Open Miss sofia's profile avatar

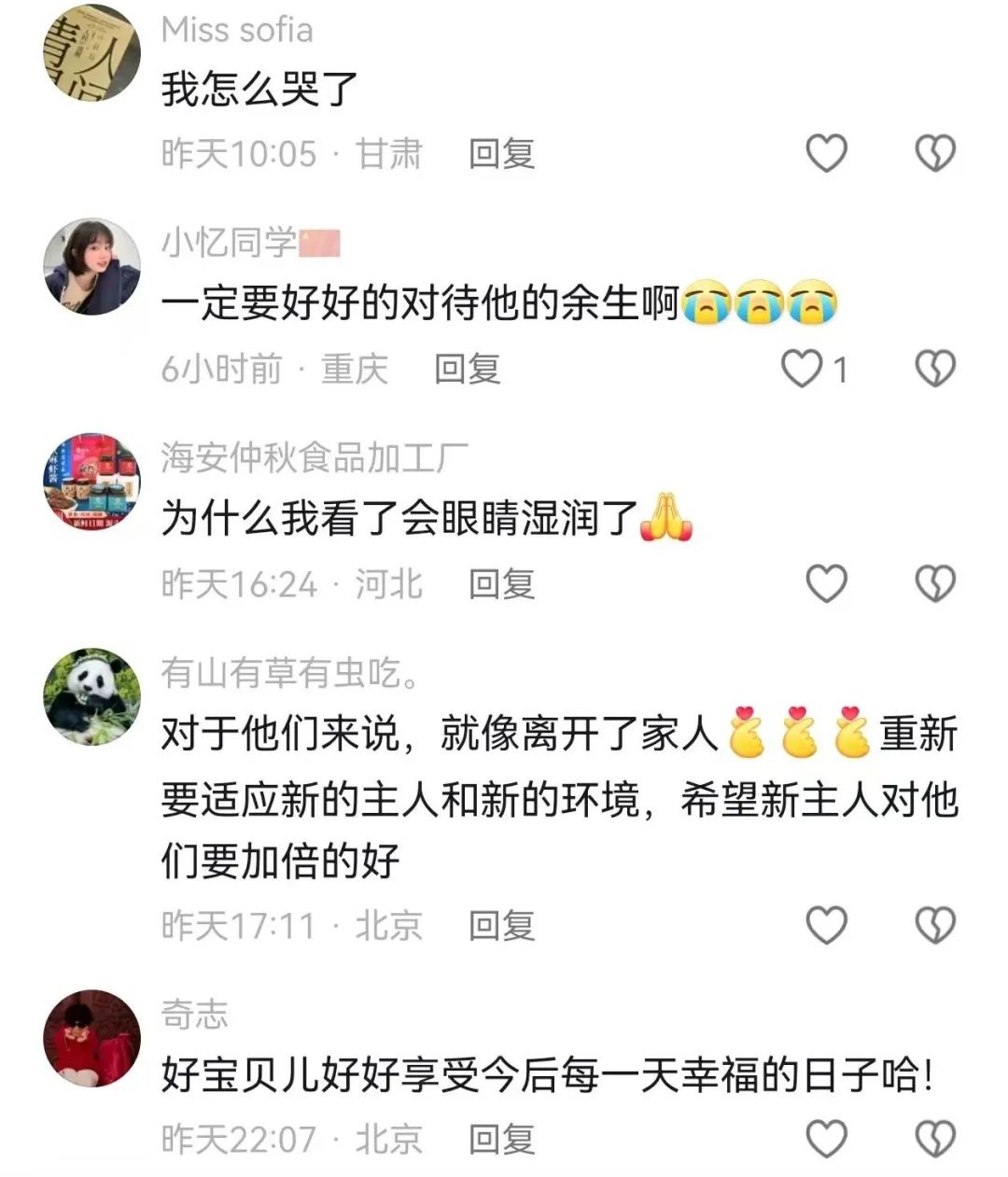91,52
